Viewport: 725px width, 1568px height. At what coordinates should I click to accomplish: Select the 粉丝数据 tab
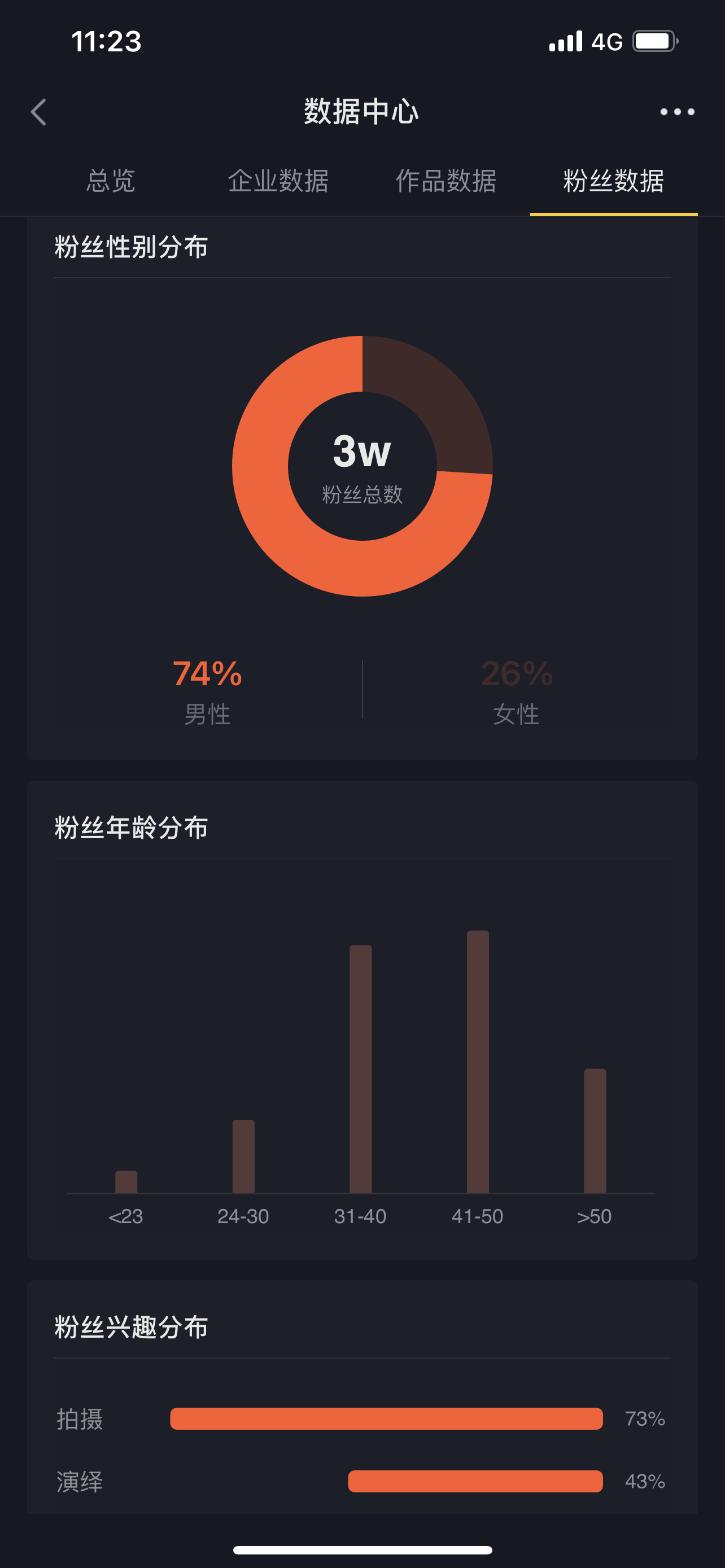point(614,181)
